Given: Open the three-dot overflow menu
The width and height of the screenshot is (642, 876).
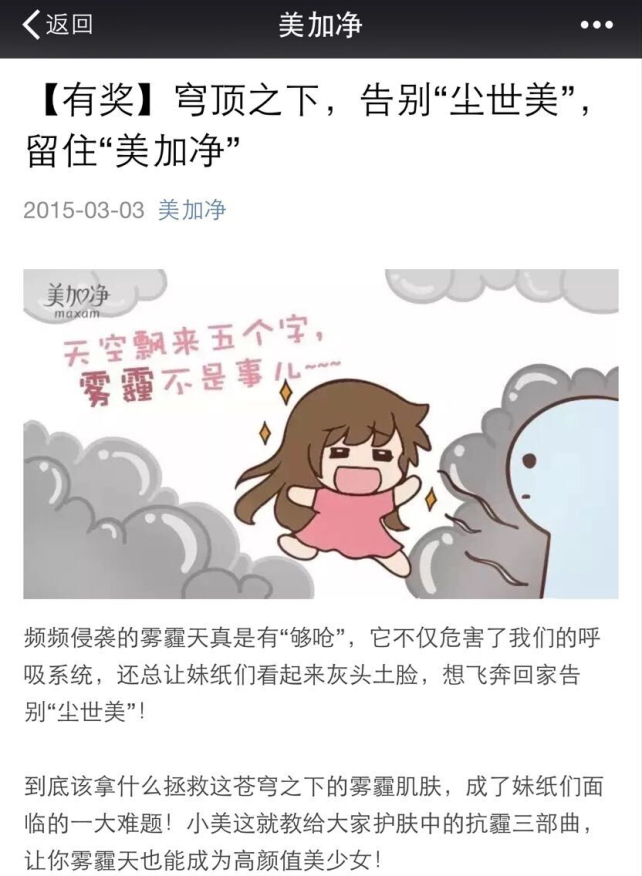Looking at the screenshot, I should click(x=596, y=26).
